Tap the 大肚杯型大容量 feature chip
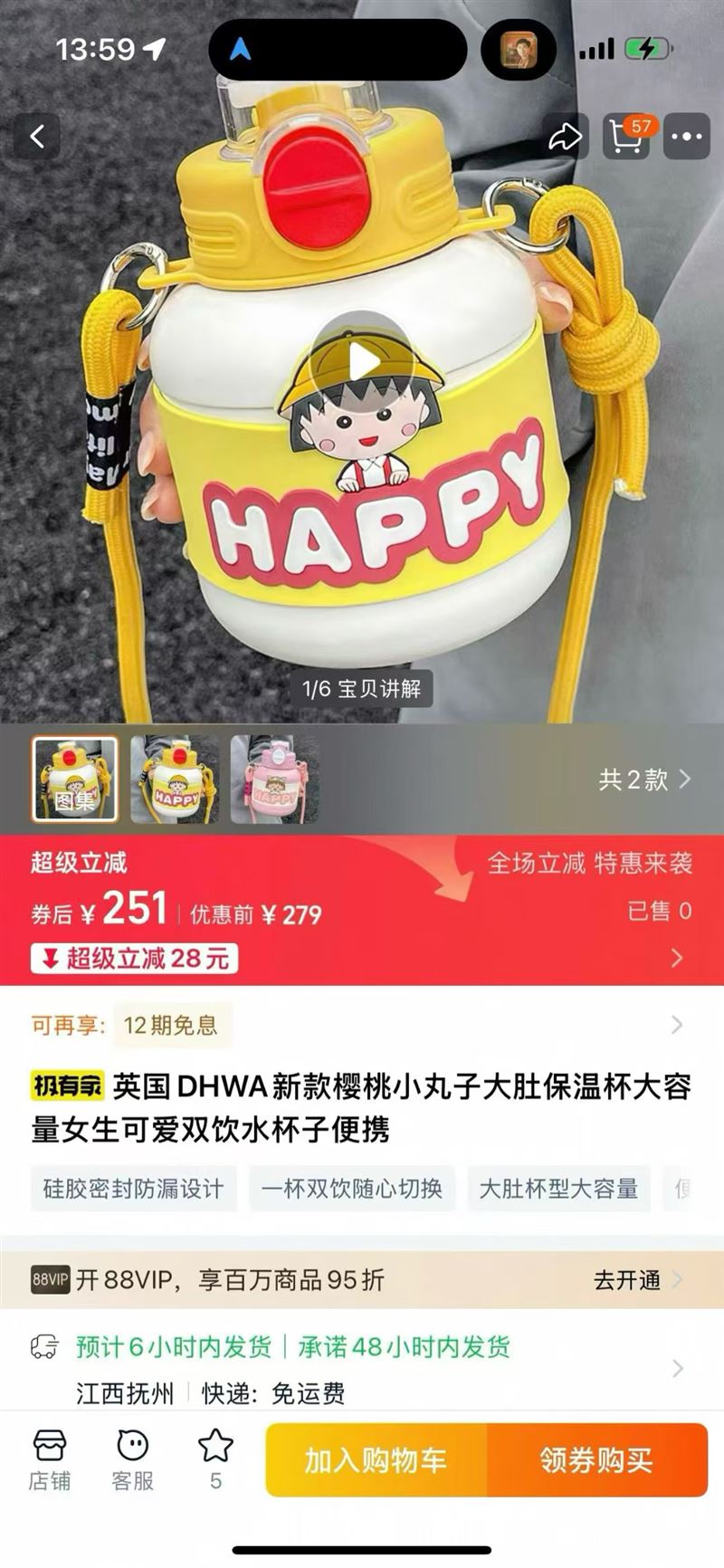This screenshot has width=724, height=1568. [558, 1189]
